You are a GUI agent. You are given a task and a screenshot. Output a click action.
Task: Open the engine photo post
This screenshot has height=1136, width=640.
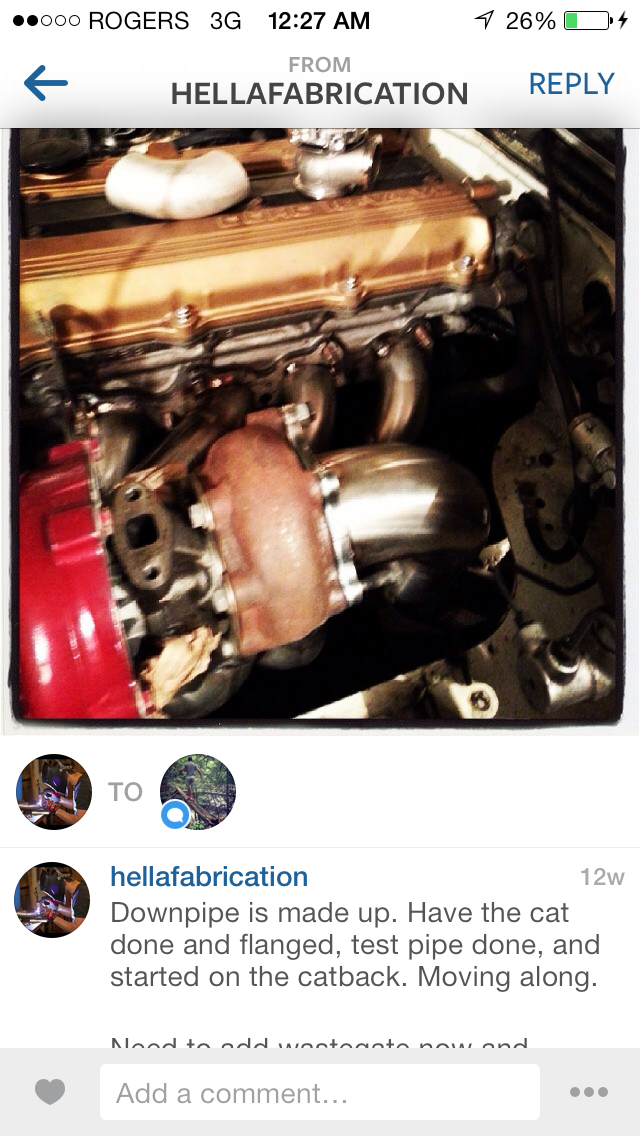[320, 430]
